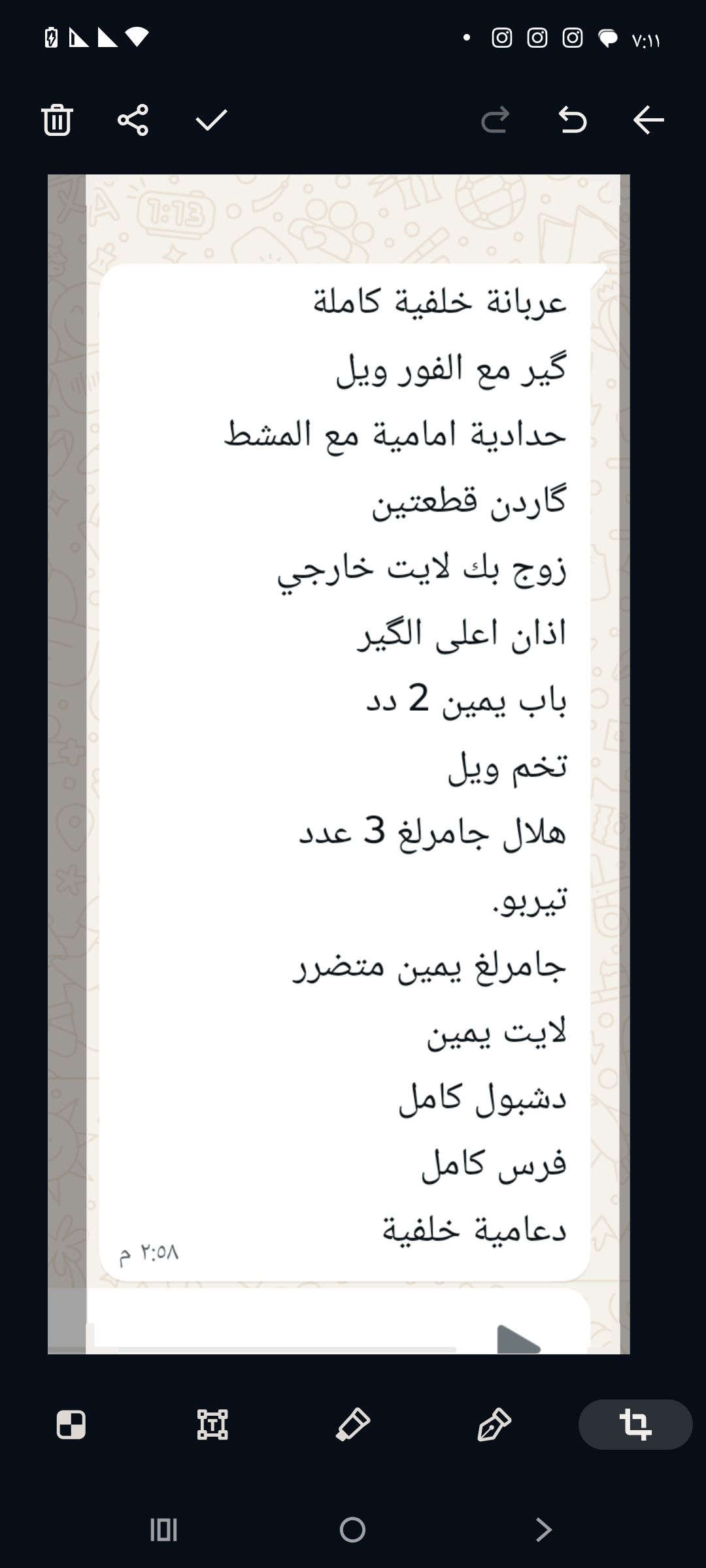706x1568 pixels.
Task: Open the mosaic blur tool
Action: [x=71, y=1424]
